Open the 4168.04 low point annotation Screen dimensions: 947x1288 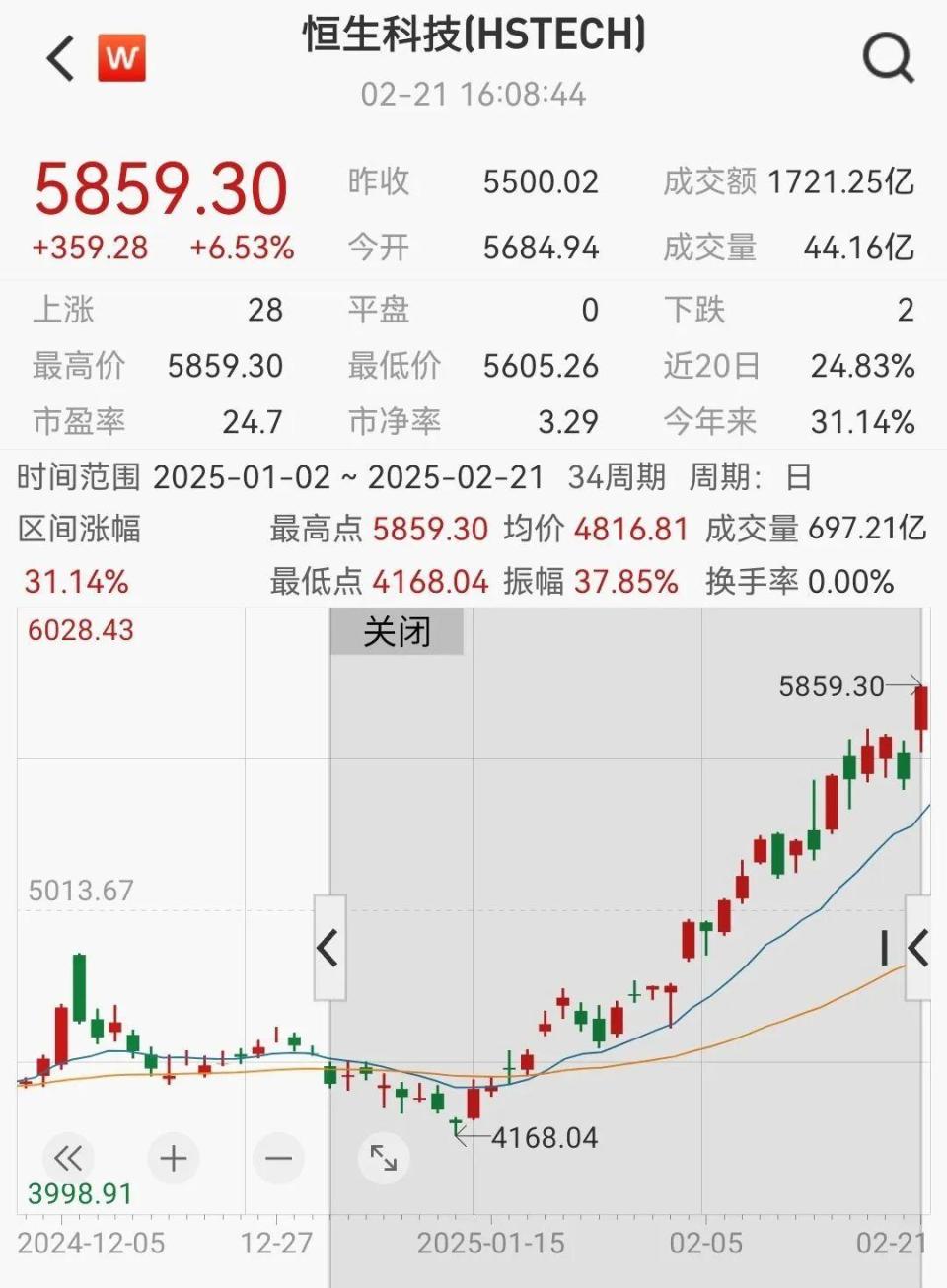point(546,1138)
